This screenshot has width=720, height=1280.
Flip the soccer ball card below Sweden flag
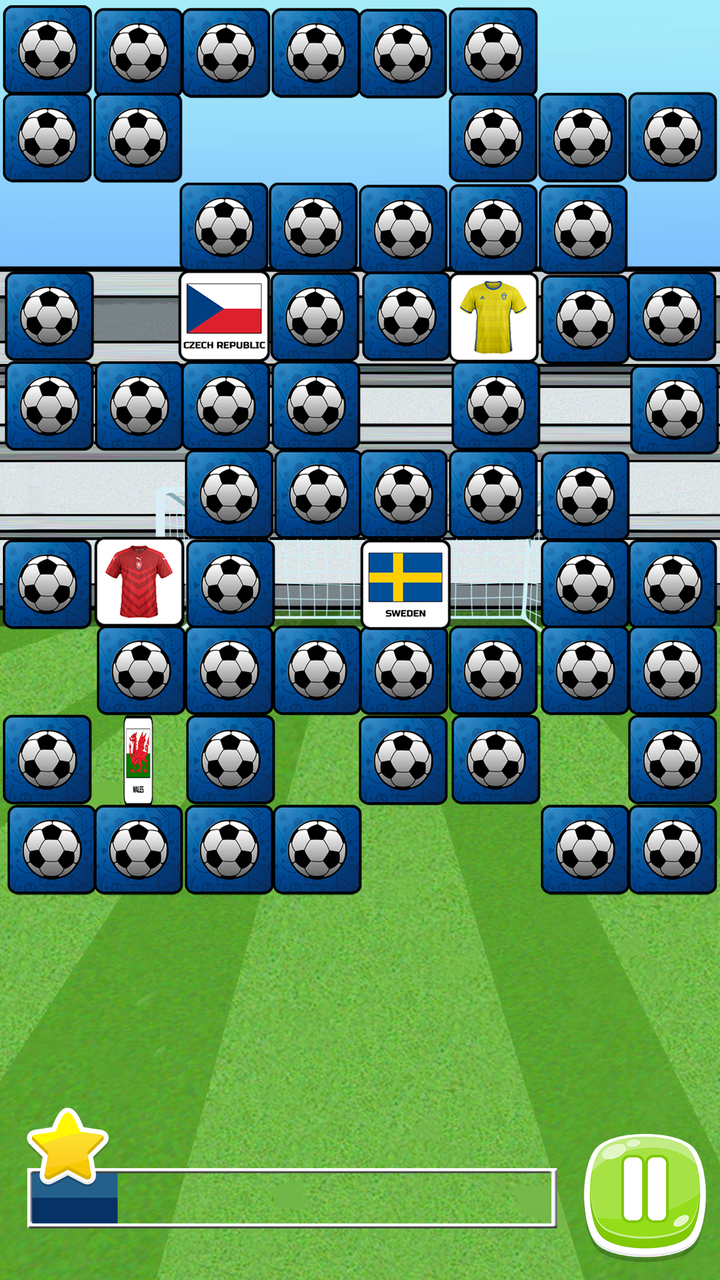[x=404, y=673]
